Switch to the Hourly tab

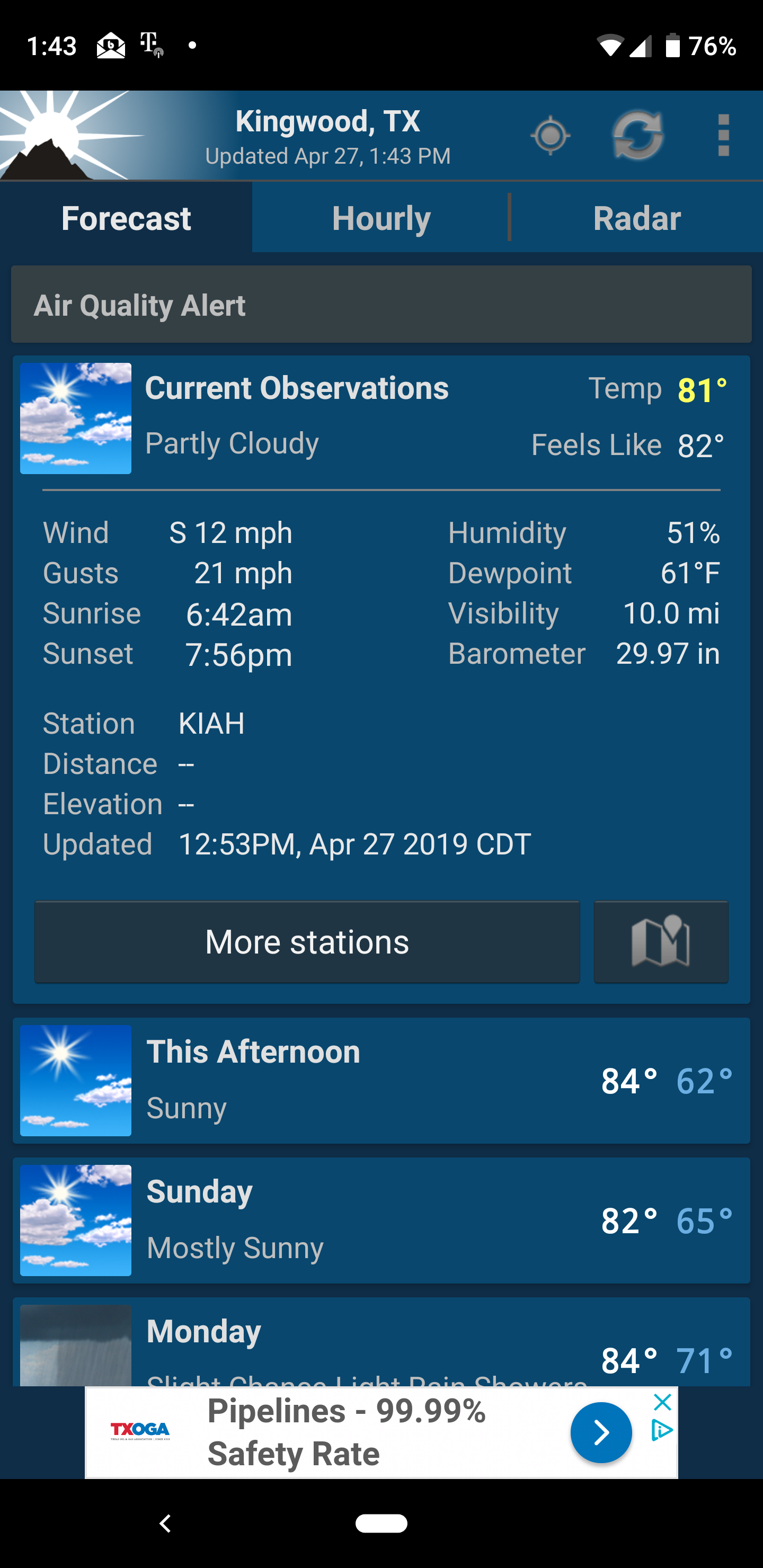[381, 218]
